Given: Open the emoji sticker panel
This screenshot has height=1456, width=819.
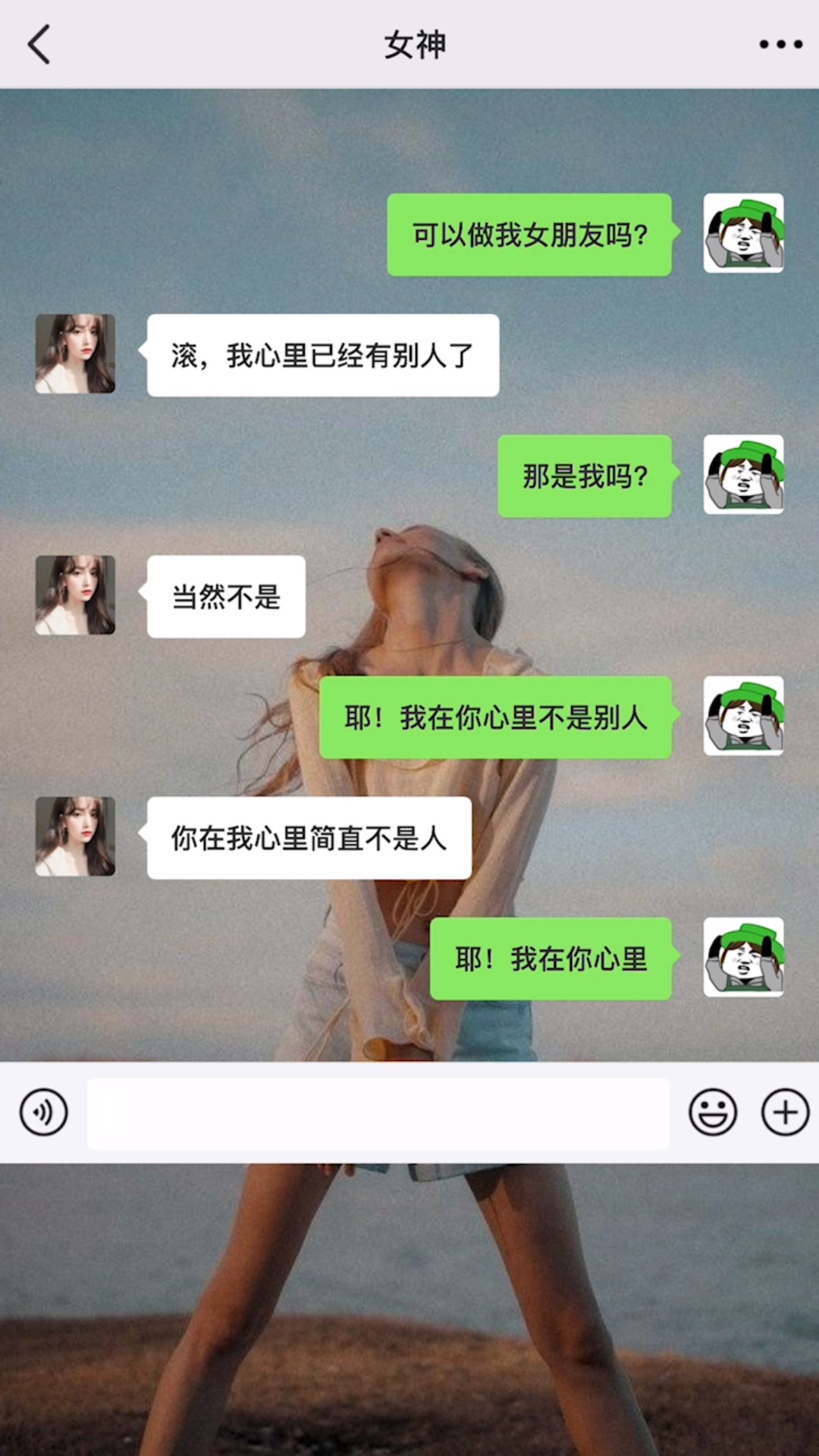Looking at the screenshot, I should (x=712, y=1112).
